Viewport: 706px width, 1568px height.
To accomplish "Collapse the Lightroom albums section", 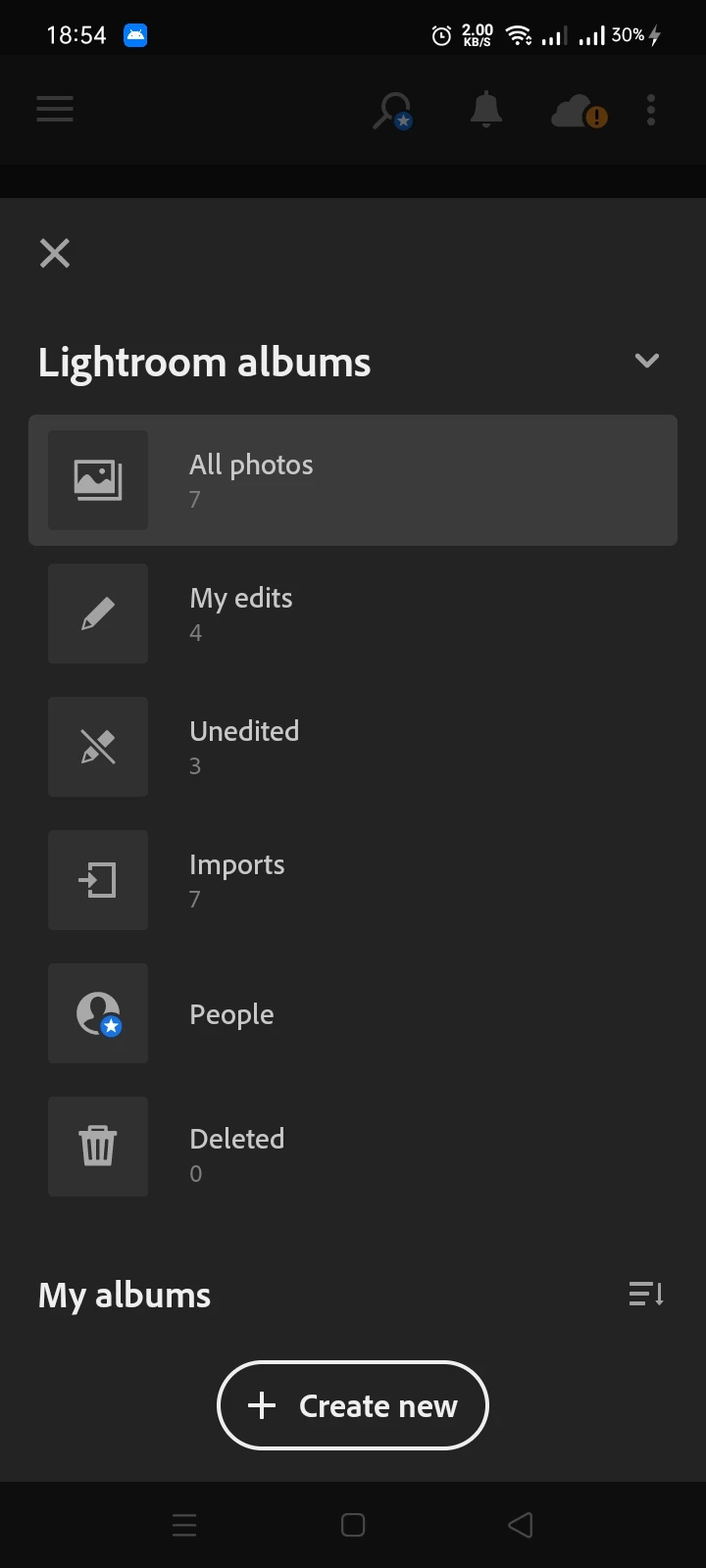I will click(x=646, y=361).
